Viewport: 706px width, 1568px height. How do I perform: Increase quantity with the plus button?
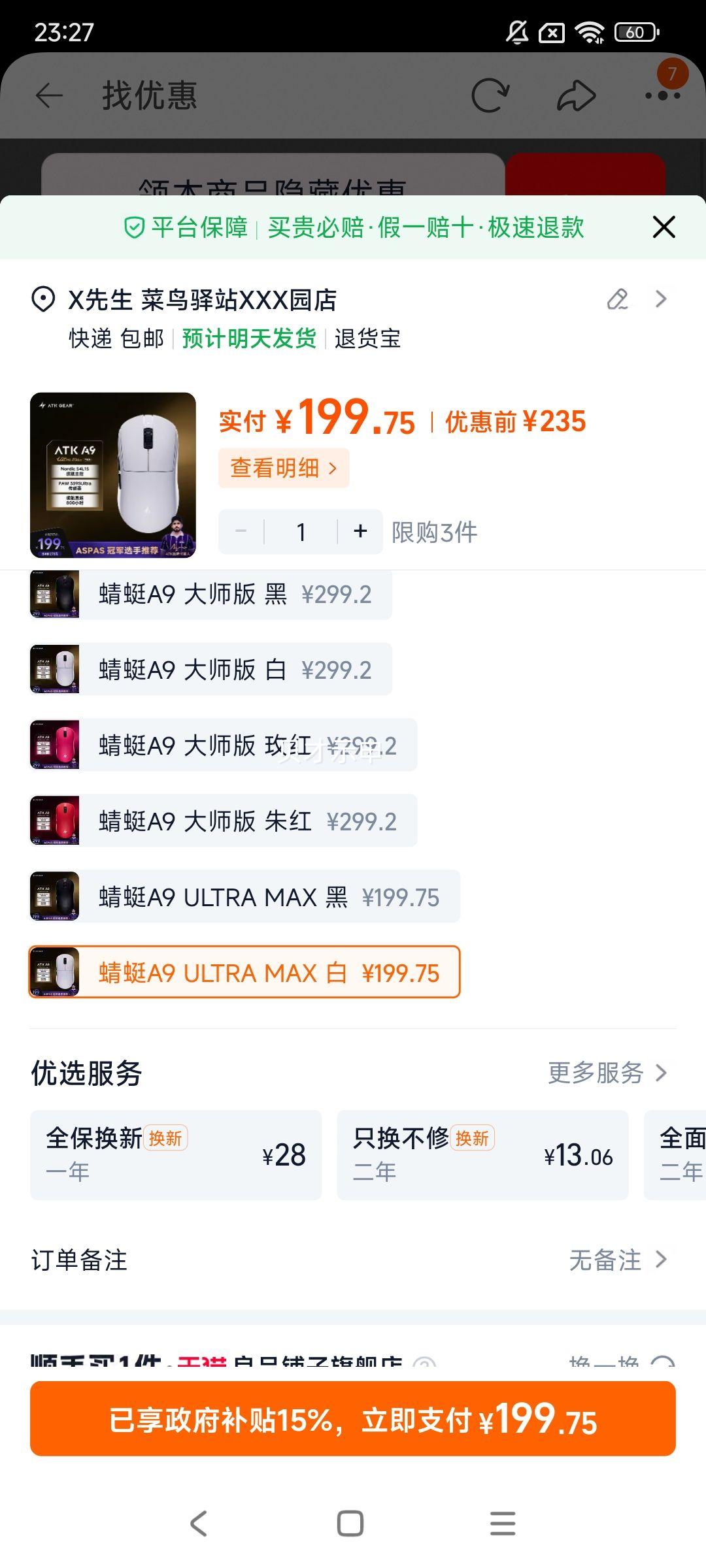pos(360,531)
